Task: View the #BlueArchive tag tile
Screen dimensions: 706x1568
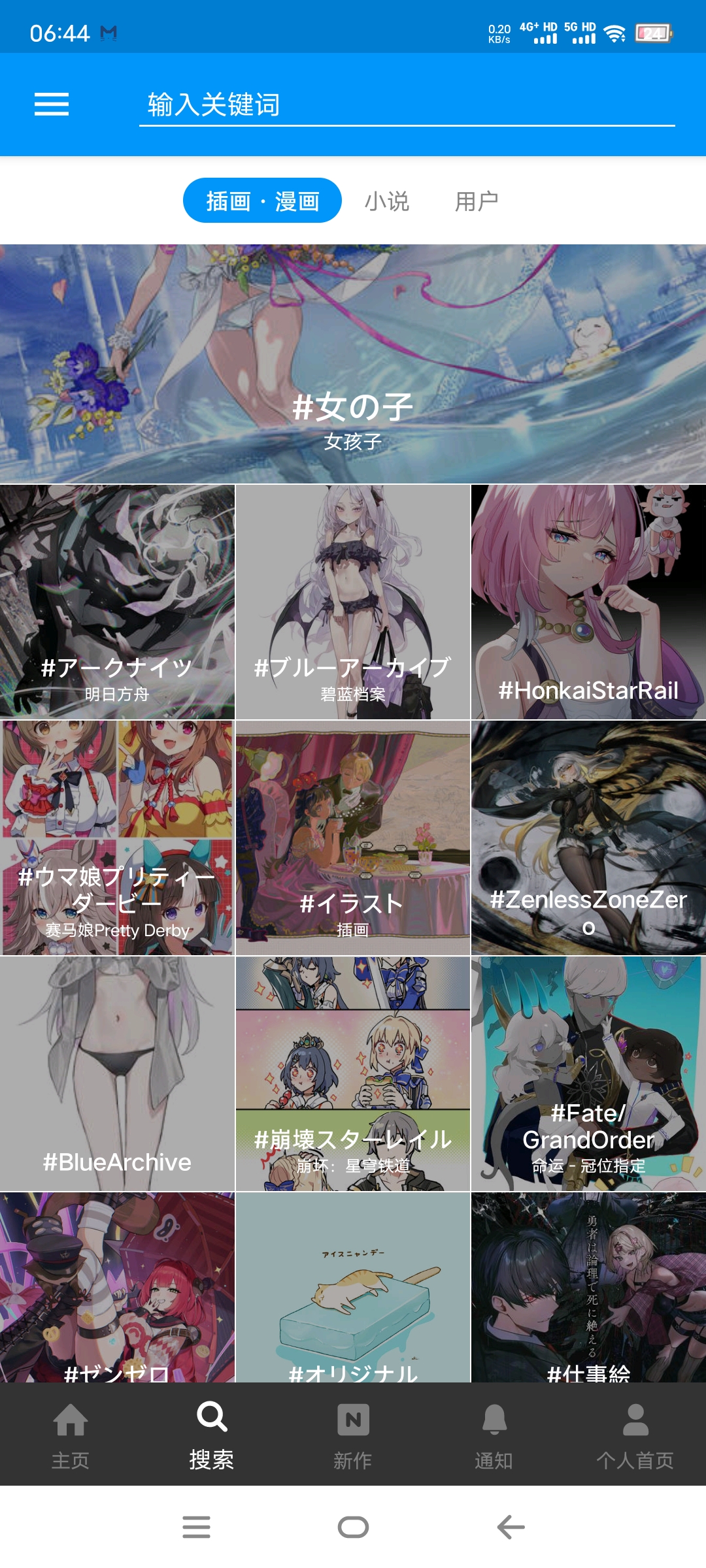Action: (x=117, y=1073)
